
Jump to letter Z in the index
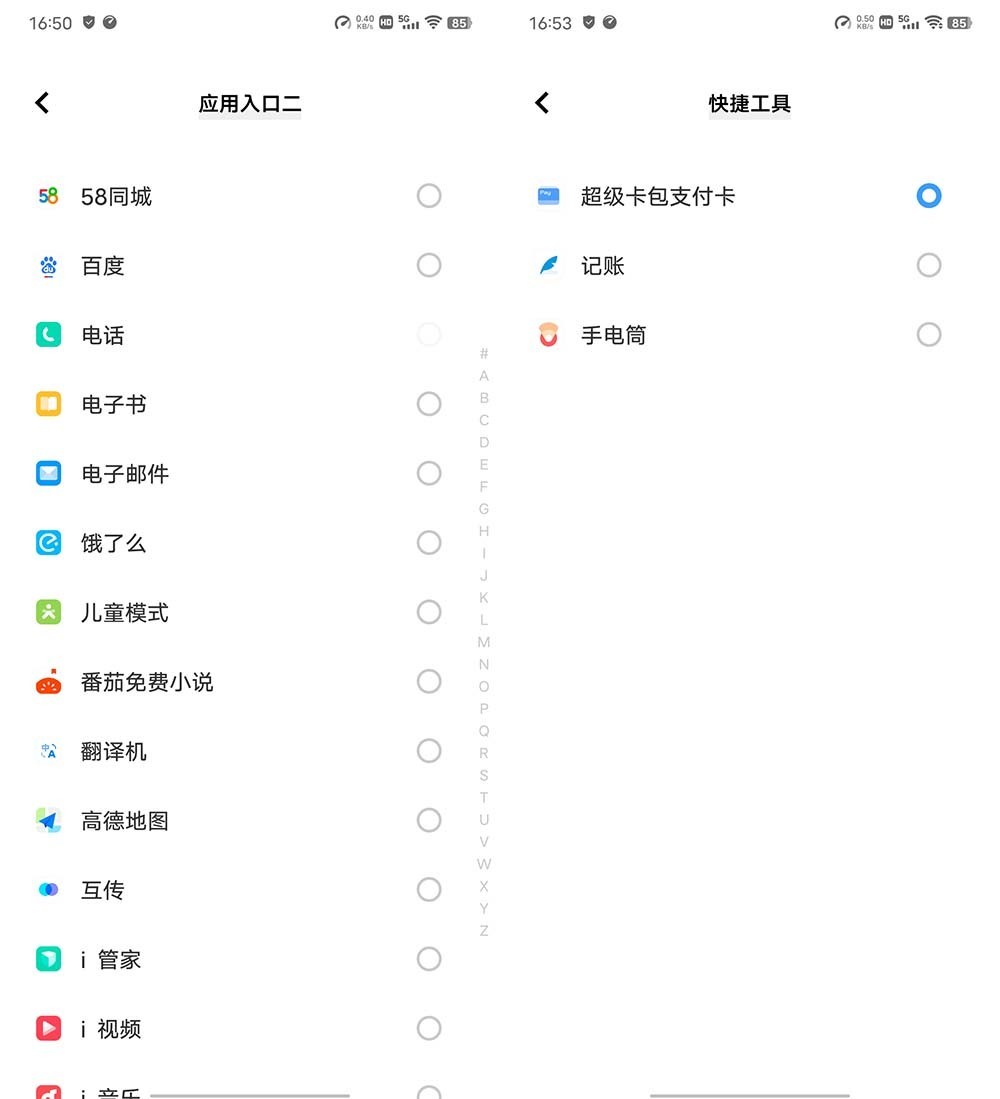coord(484,931)
